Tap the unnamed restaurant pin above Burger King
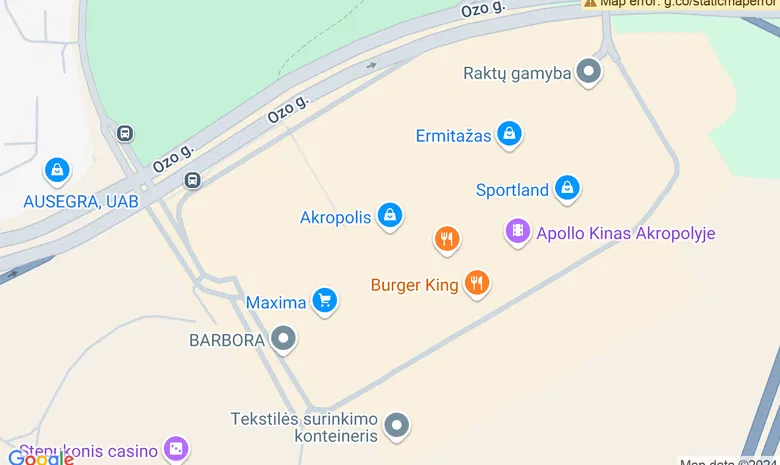 coord(446,238)
